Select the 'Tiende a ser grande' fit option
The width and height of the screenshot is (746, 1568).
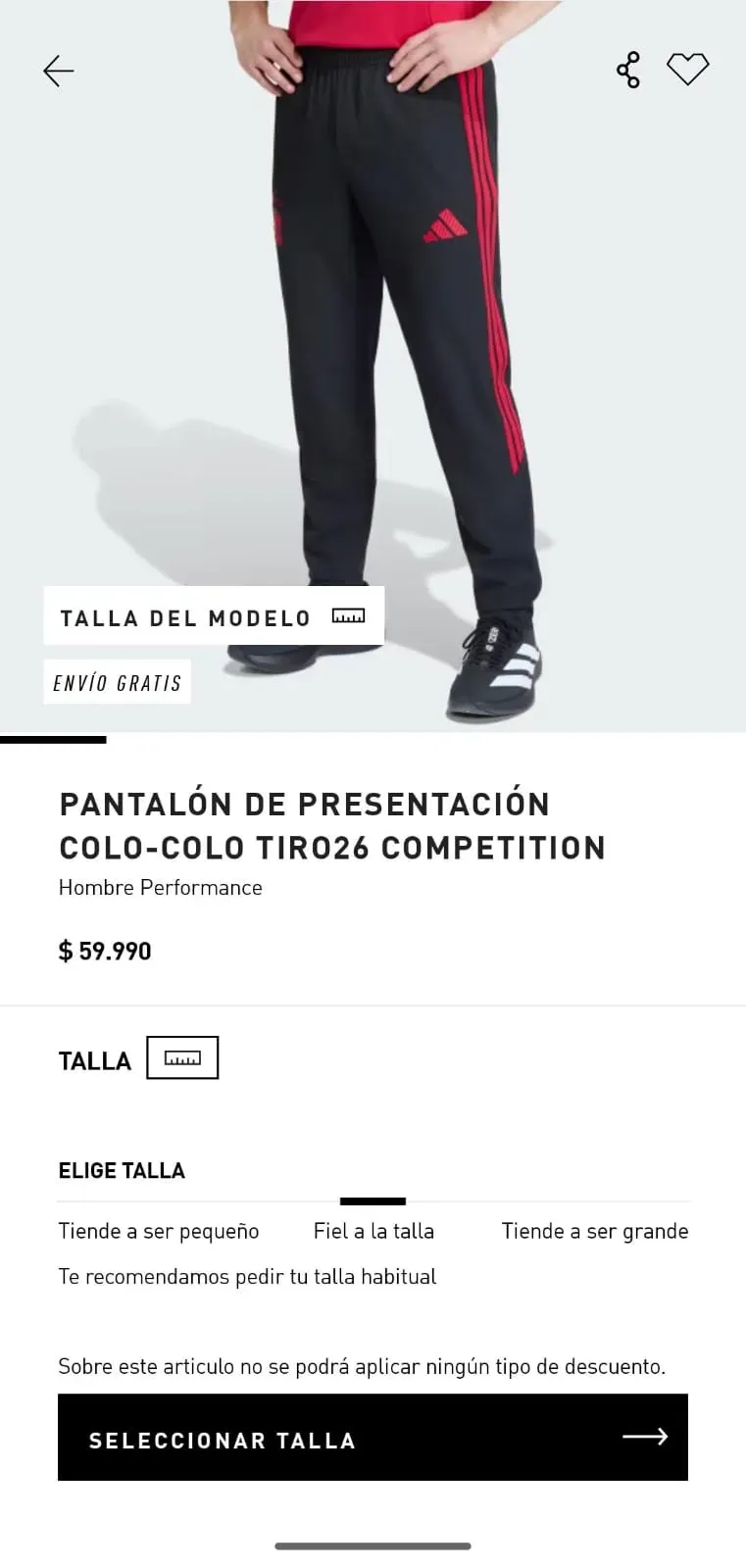tap(594, 1231)
